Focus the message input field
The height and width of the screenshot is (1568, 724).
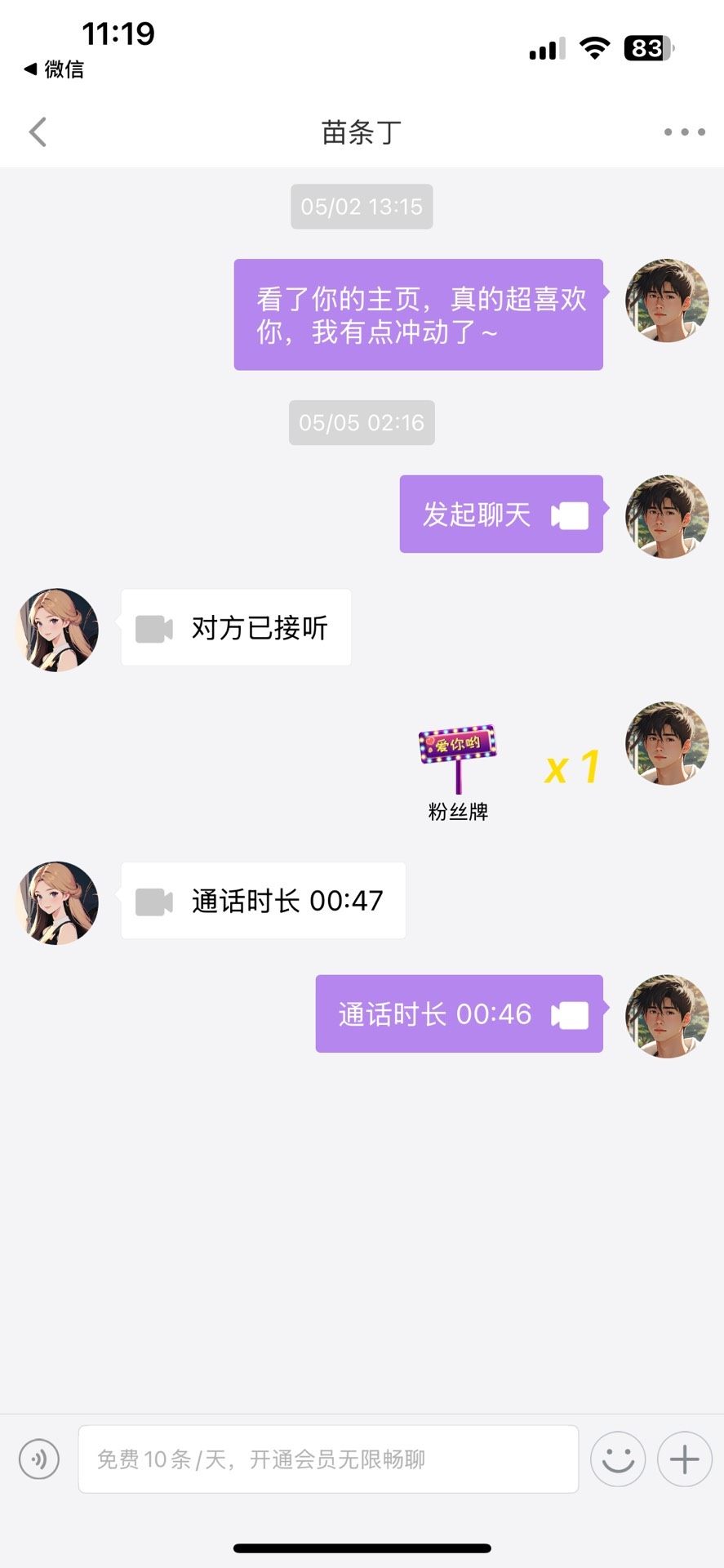pyautogui.click(x=328, y=1459)
